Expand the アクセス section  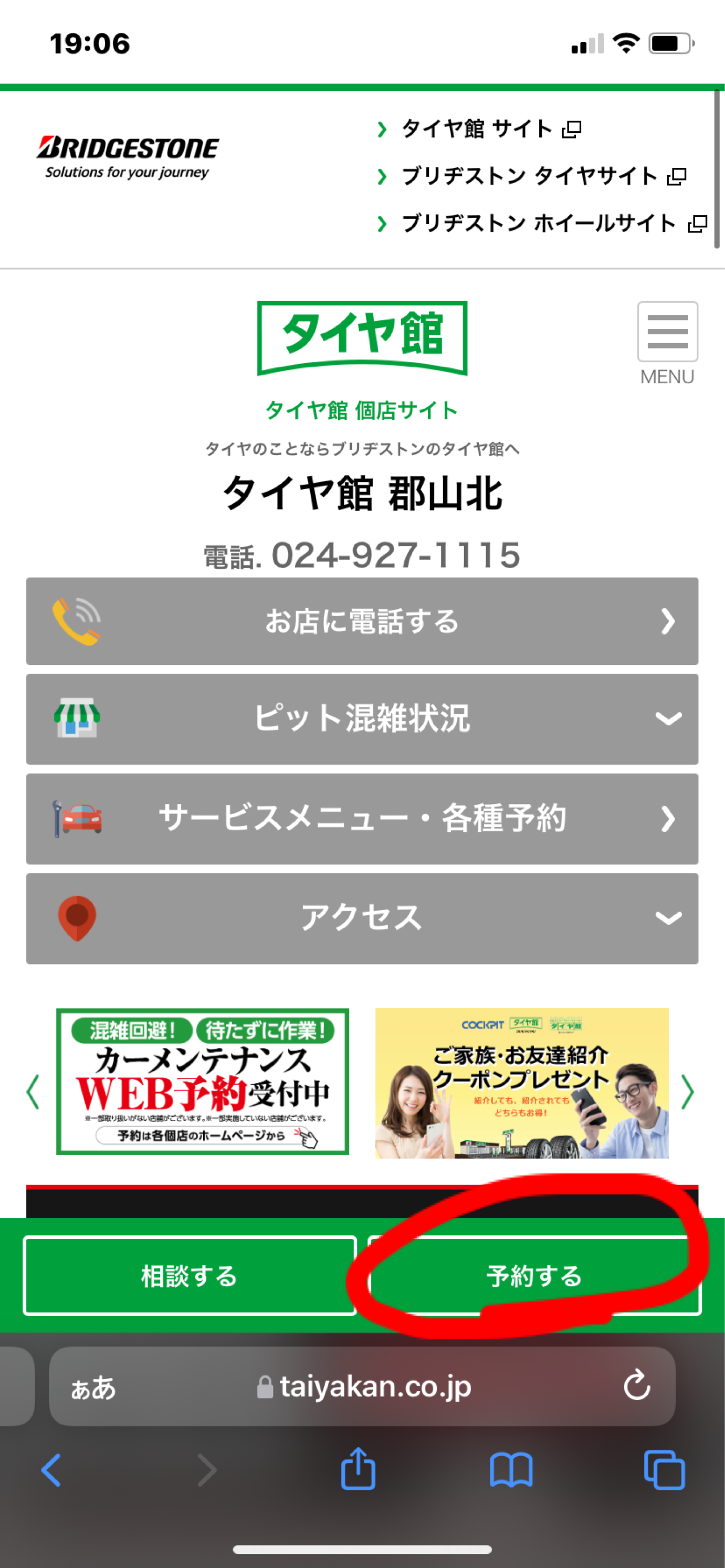362,918
